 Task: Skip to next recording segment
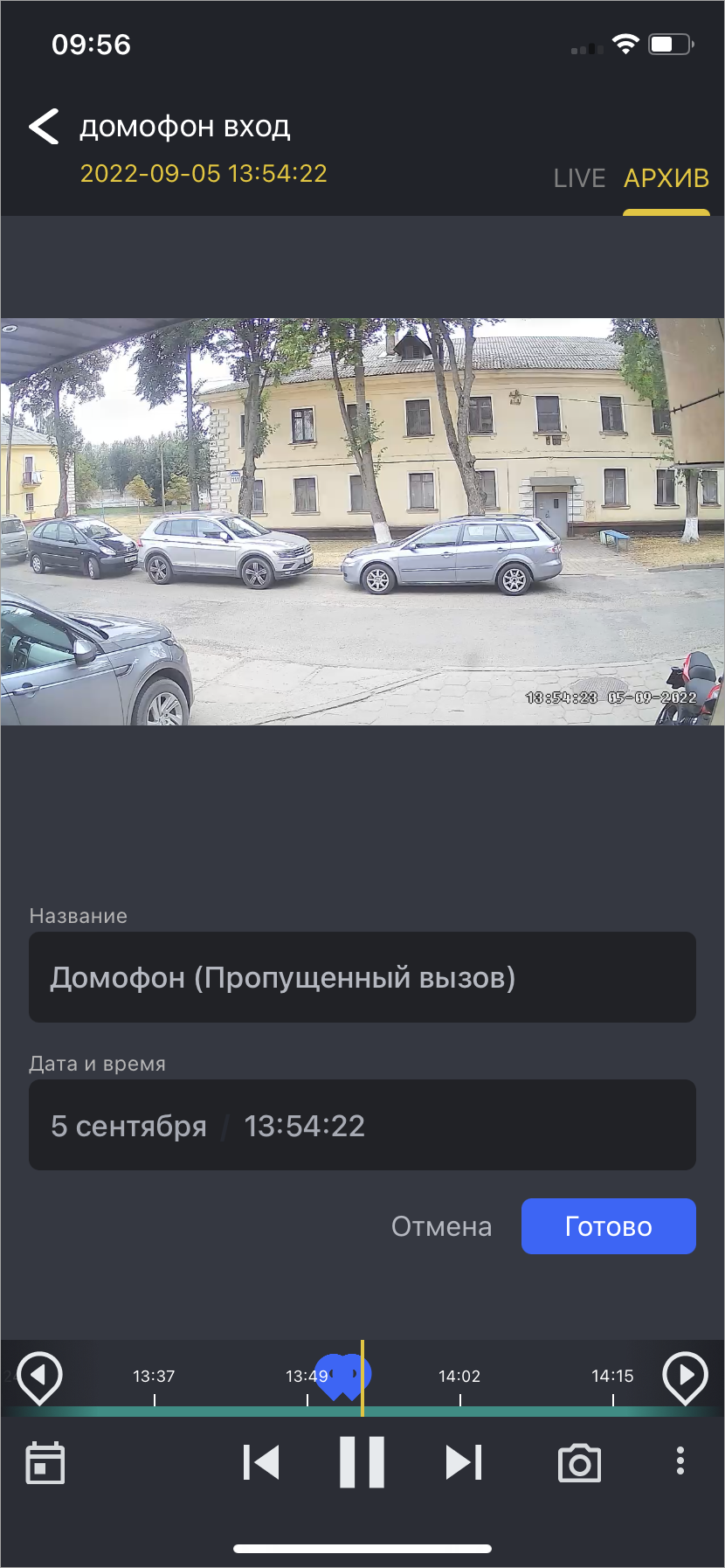463,1462
